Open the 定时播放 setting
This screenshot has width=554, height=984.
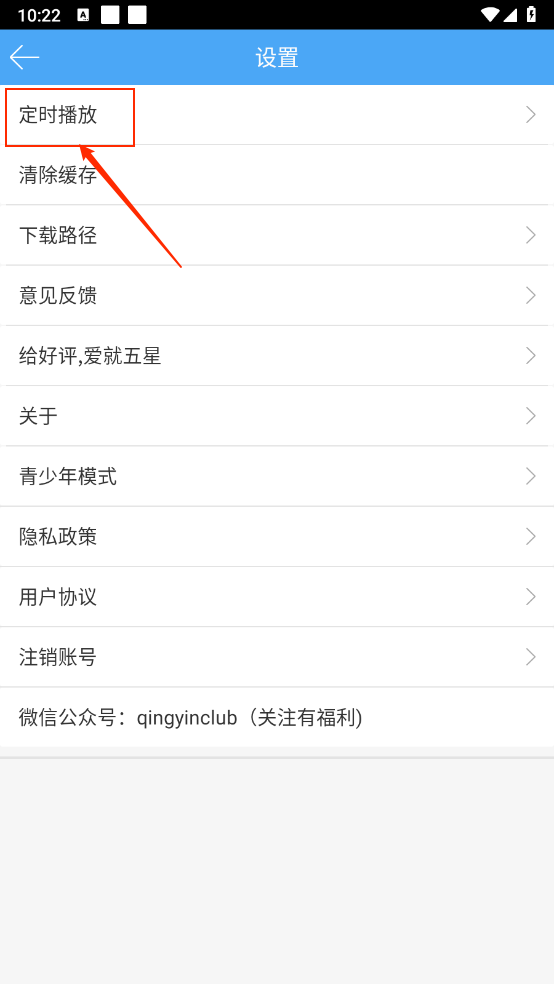[x=277, y=115]
